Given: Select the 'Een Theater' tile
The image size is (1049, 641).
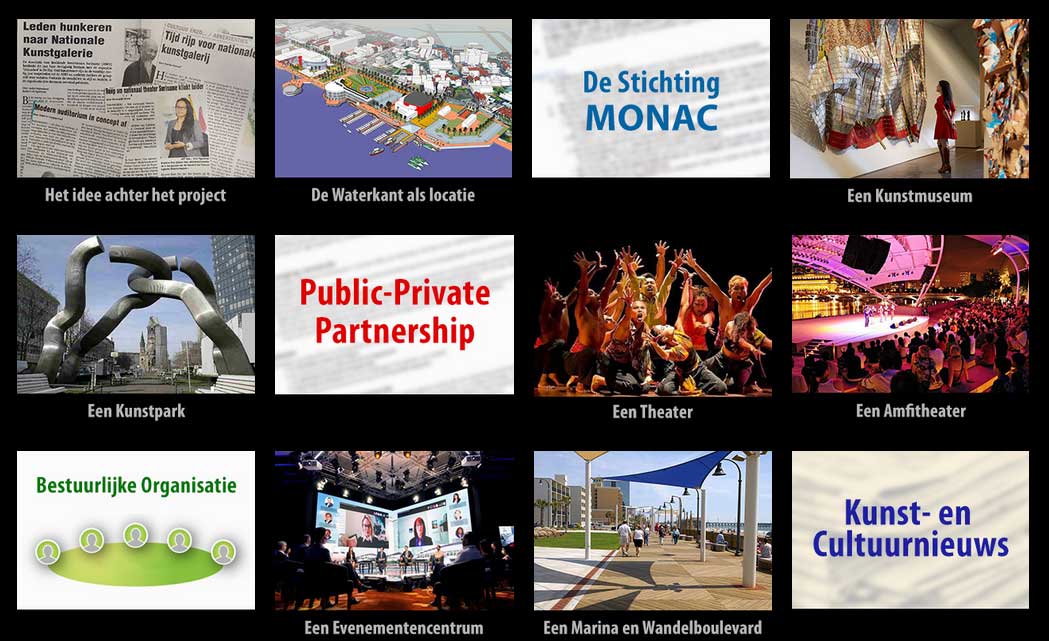Looking at the screenshot, I should pyautogui.click(x=652, y=314).
